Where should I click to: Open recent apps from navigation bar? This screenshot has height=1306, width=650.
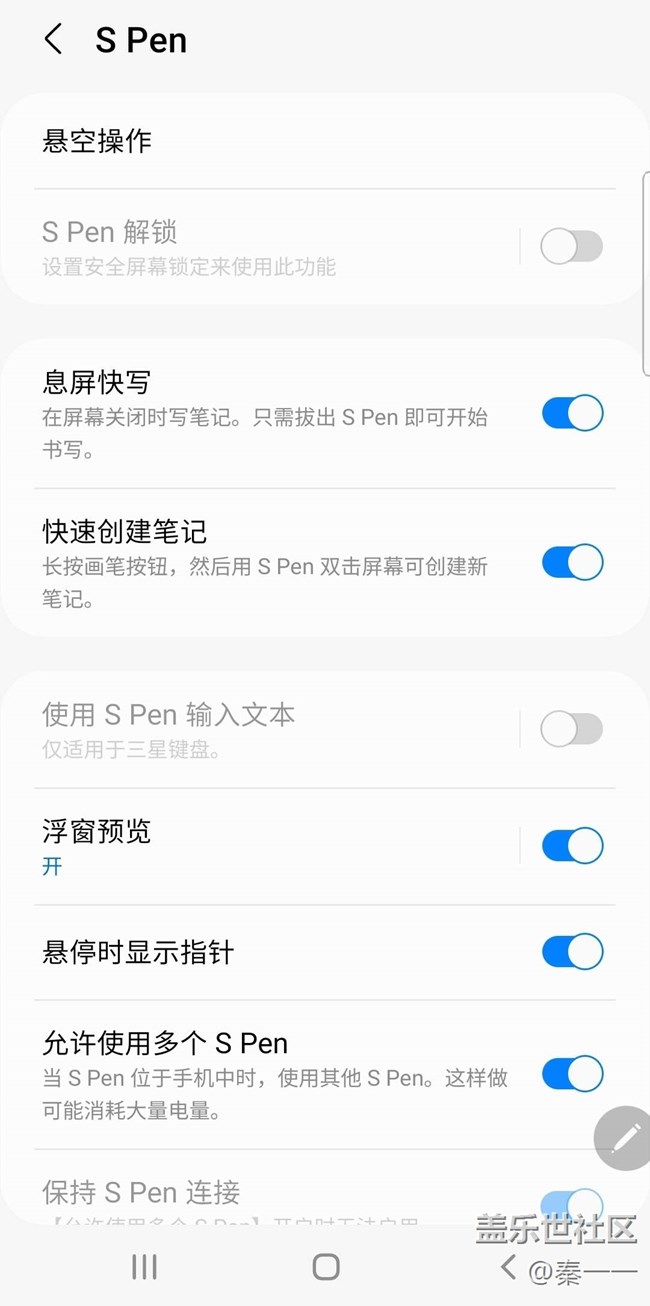coord(145,1267)
